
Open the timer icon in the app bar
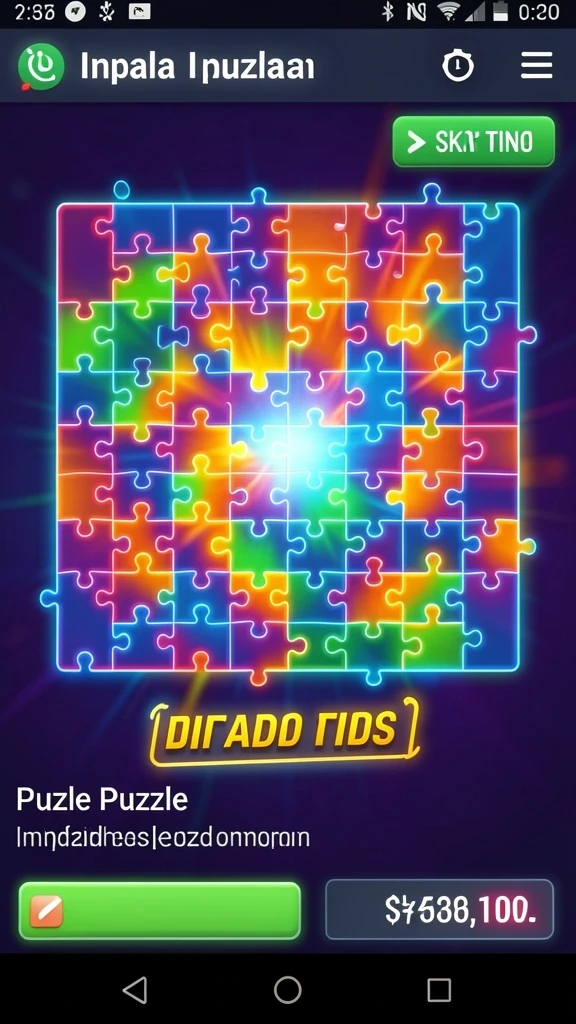(458, 65)
